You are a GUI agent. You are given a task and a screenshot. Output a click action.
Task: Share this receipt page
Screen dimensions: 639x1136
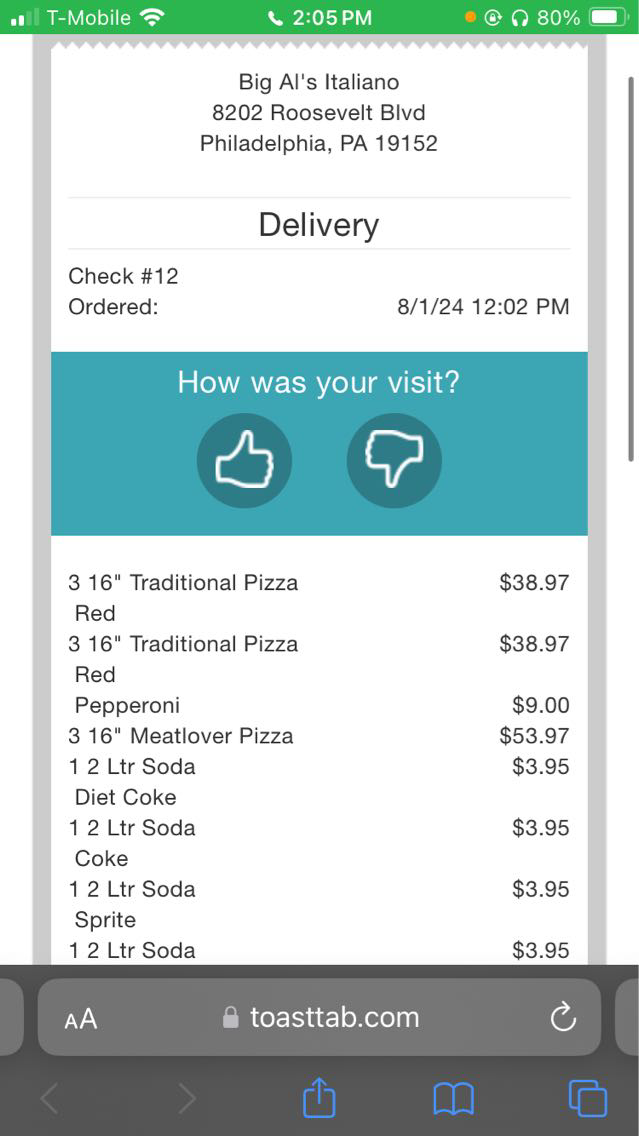(x=319, y=1099)
